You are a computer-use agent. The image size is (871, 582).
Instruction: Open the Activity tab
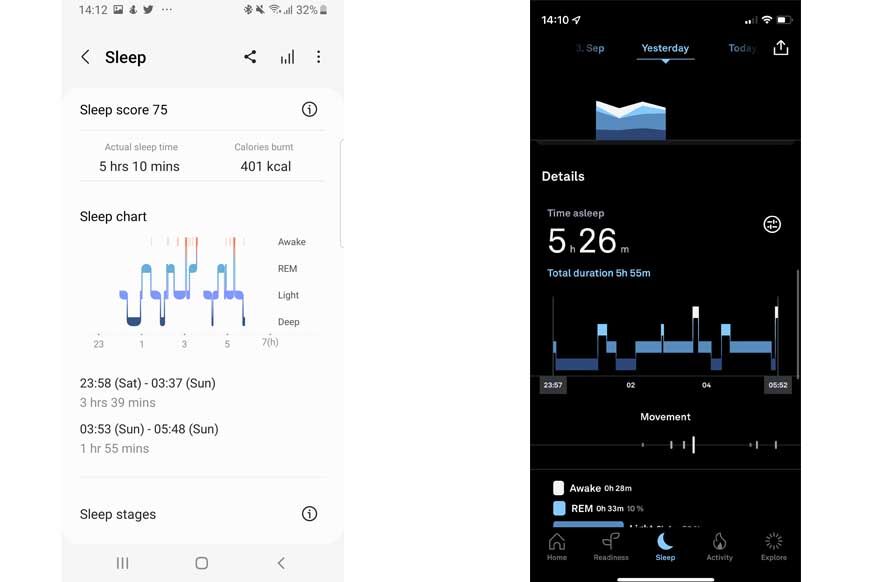click(x=719, y=546)
